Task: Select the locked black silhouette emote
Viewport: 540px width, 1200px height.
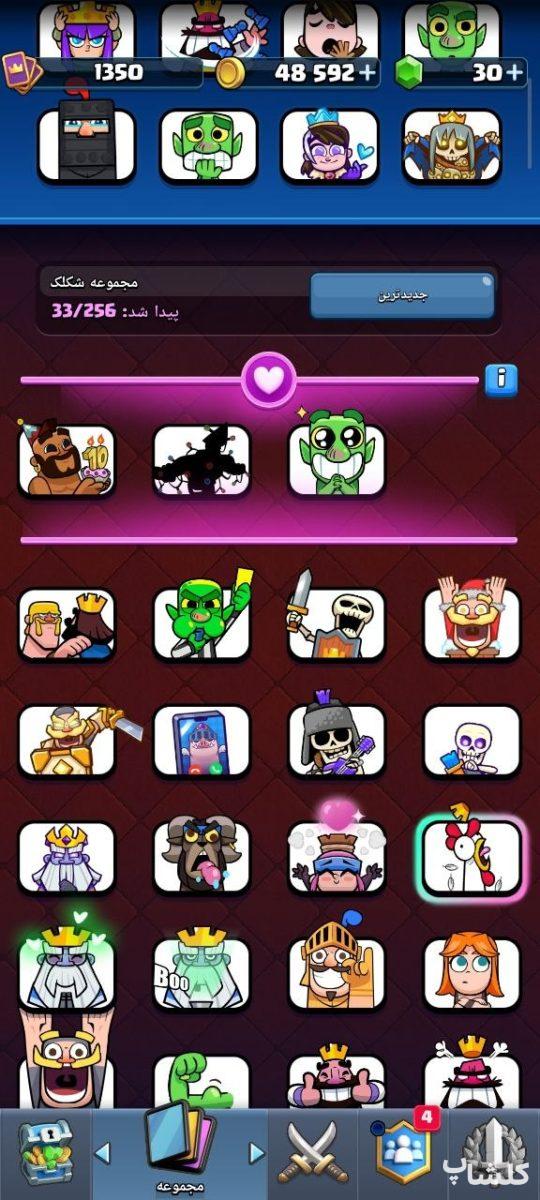Action: tap(202, 460)
